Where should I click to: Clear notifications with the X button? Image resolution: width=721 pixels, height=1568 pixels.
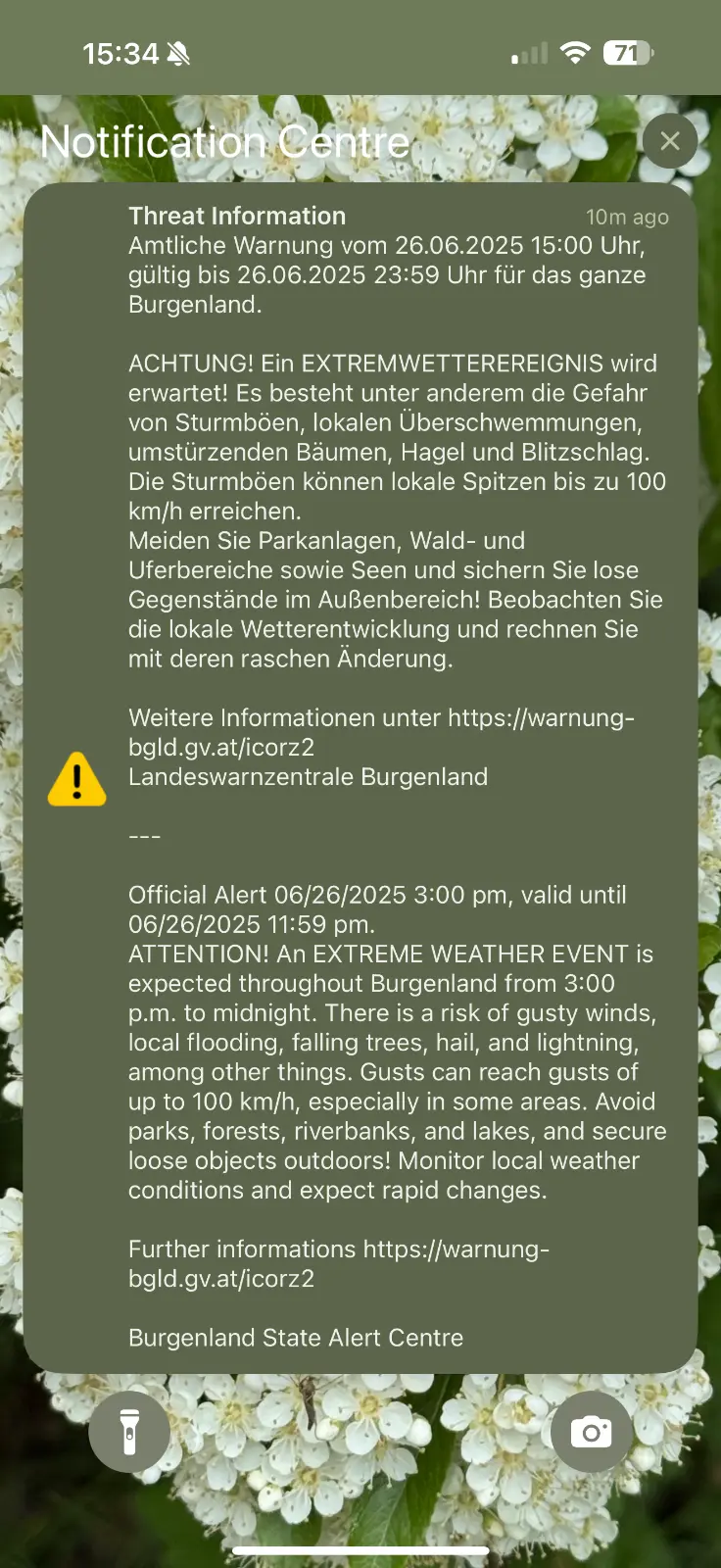click(670, 141)
